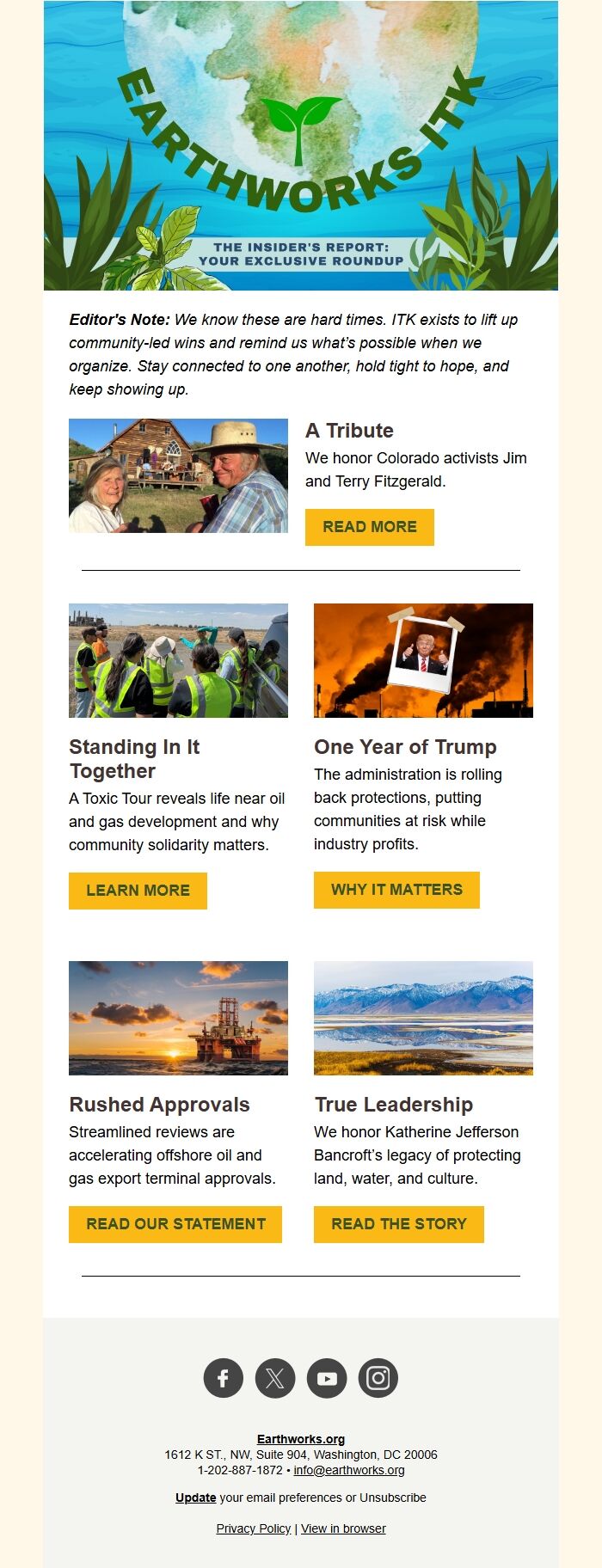Open the YouTube channel icon
This screenshot has width=602, height=1568.
click(x=327, y=1378)
